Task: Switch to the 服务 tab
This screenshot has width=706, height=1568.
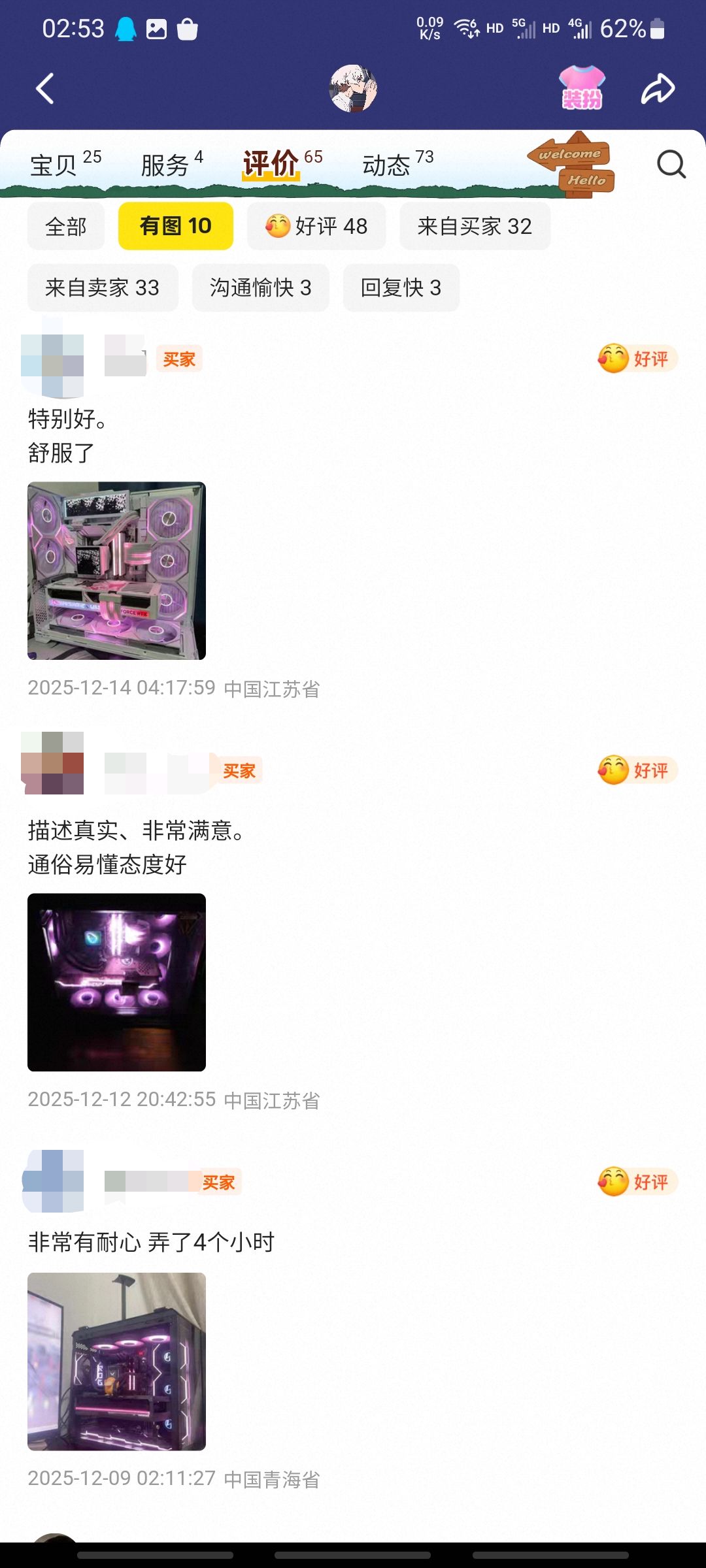Action: [171, 164]
